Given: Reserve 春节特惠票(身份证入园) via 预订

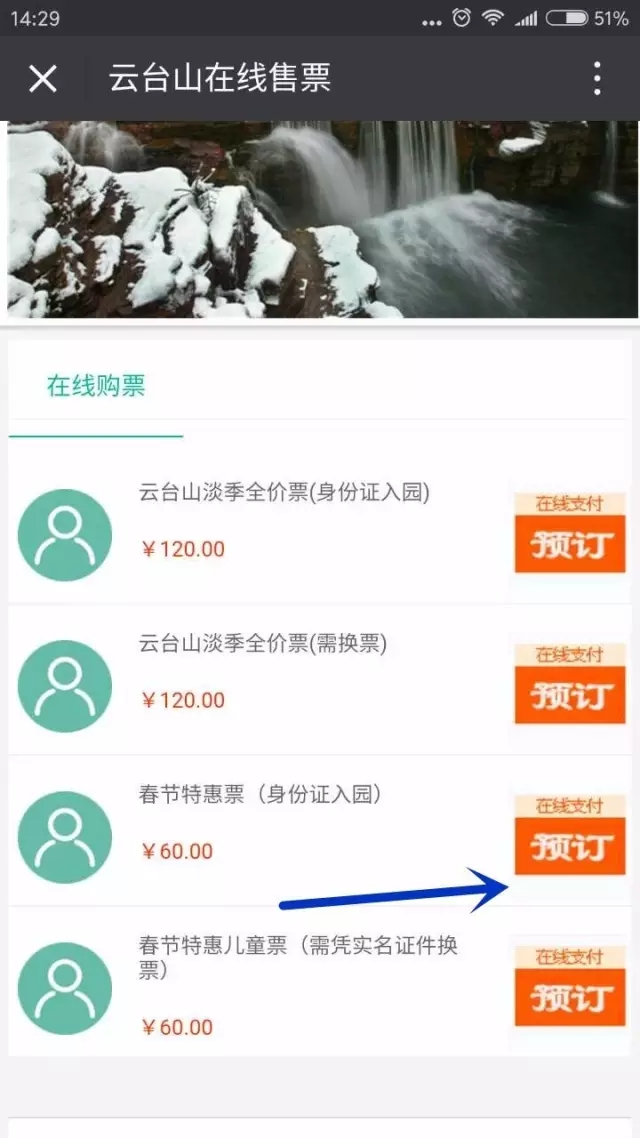Looking at the screenshot, I should pos(570,846).
